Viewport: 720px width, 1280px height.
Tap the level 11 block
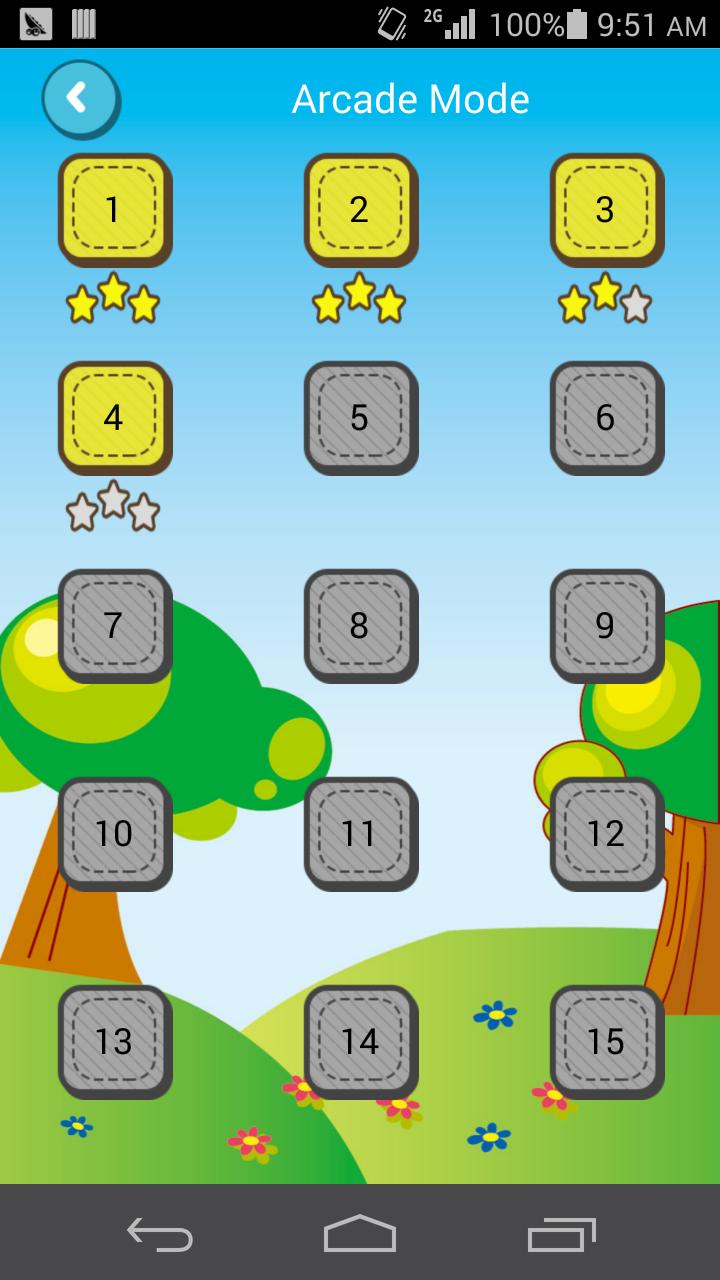360,834
